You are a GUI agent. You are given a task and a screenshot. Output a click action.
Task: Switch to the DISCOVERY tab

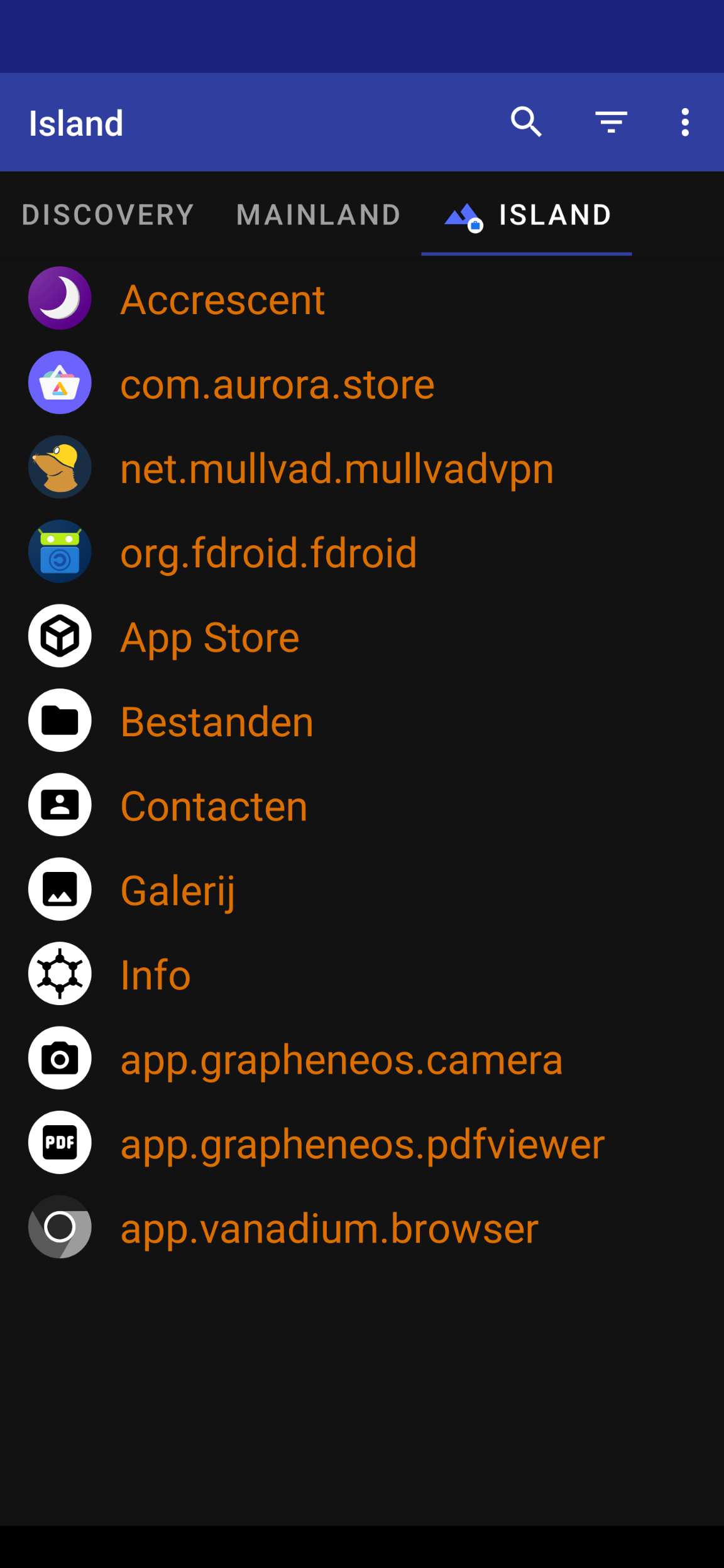pos(107,215)
